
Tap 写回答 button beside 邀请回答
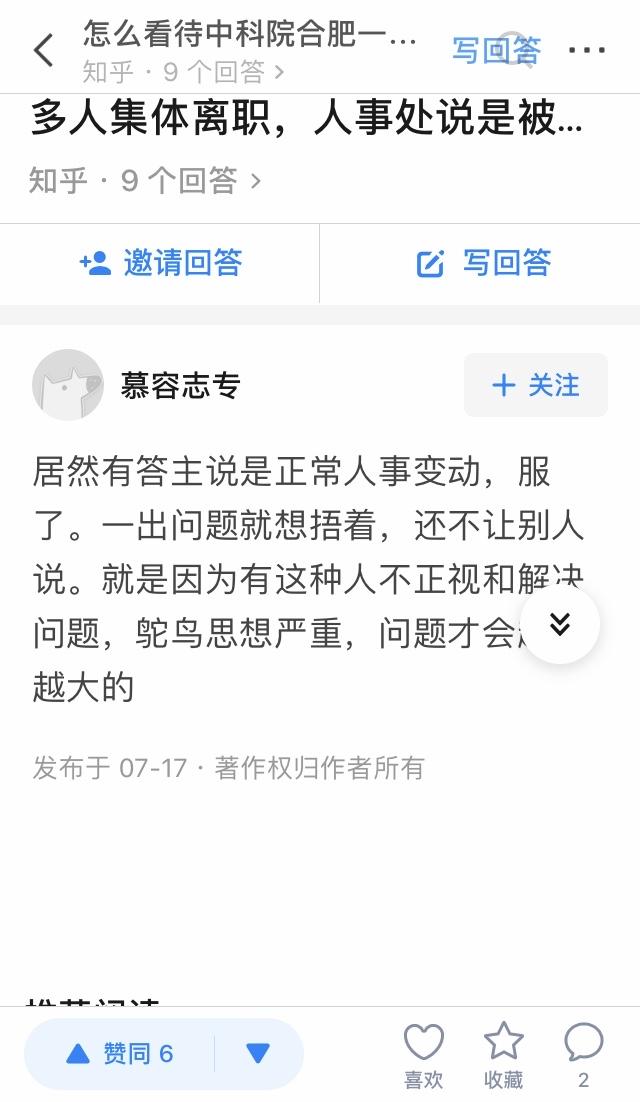pos(484,263)
